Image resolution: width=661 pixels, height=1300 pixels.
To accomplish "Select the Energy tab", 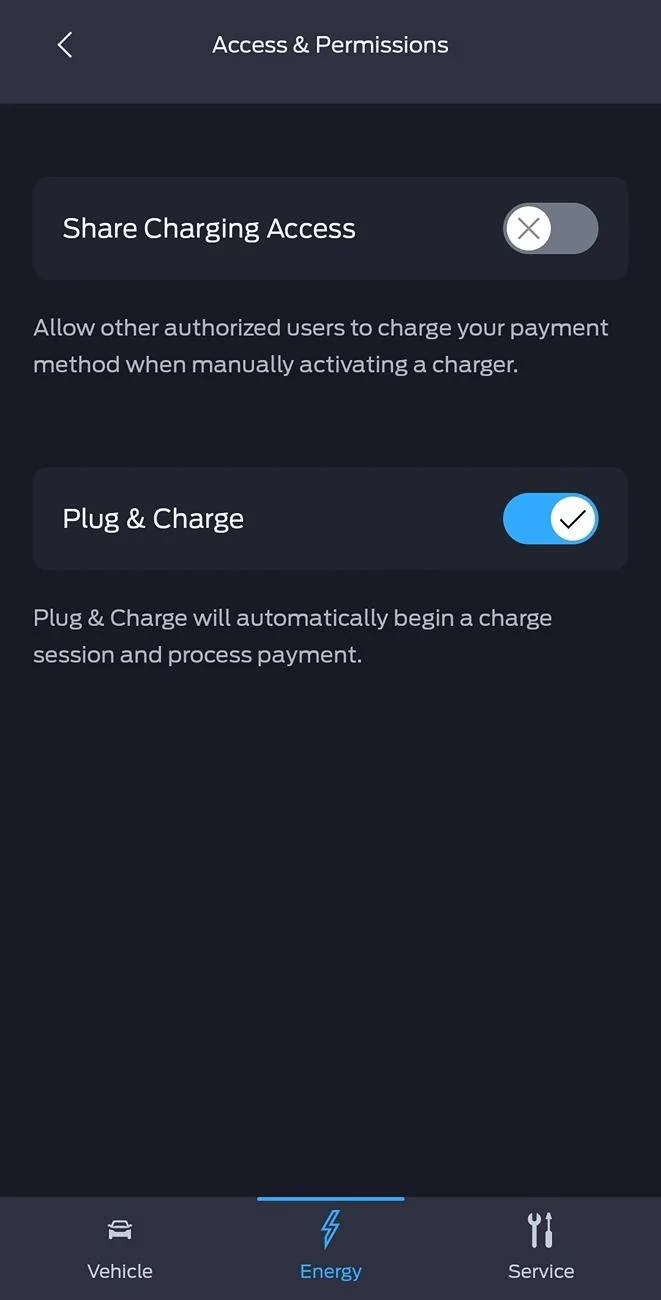I will [330, 1248].
